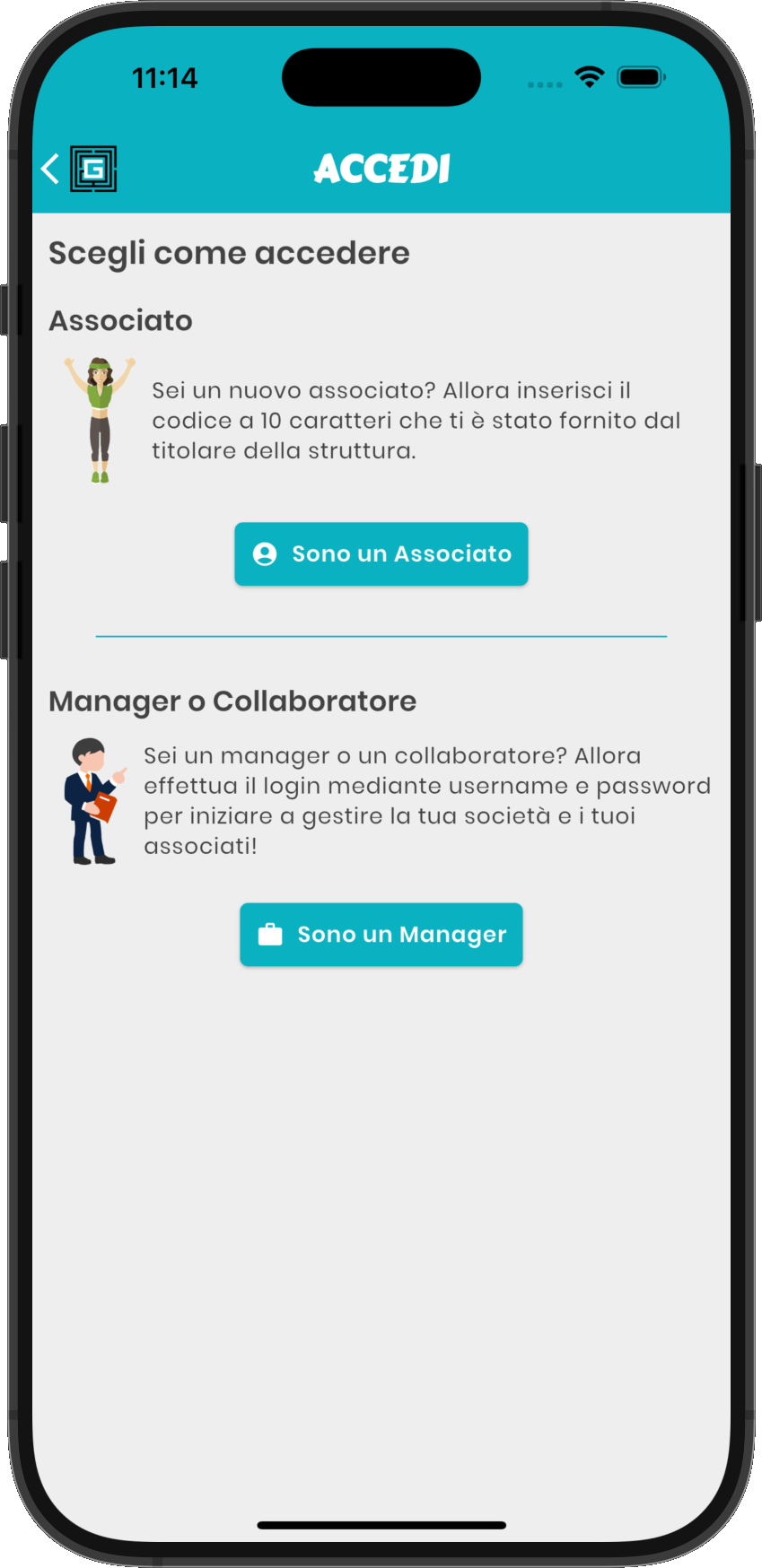Choose Sono un Manager to log in

point(381,935)
